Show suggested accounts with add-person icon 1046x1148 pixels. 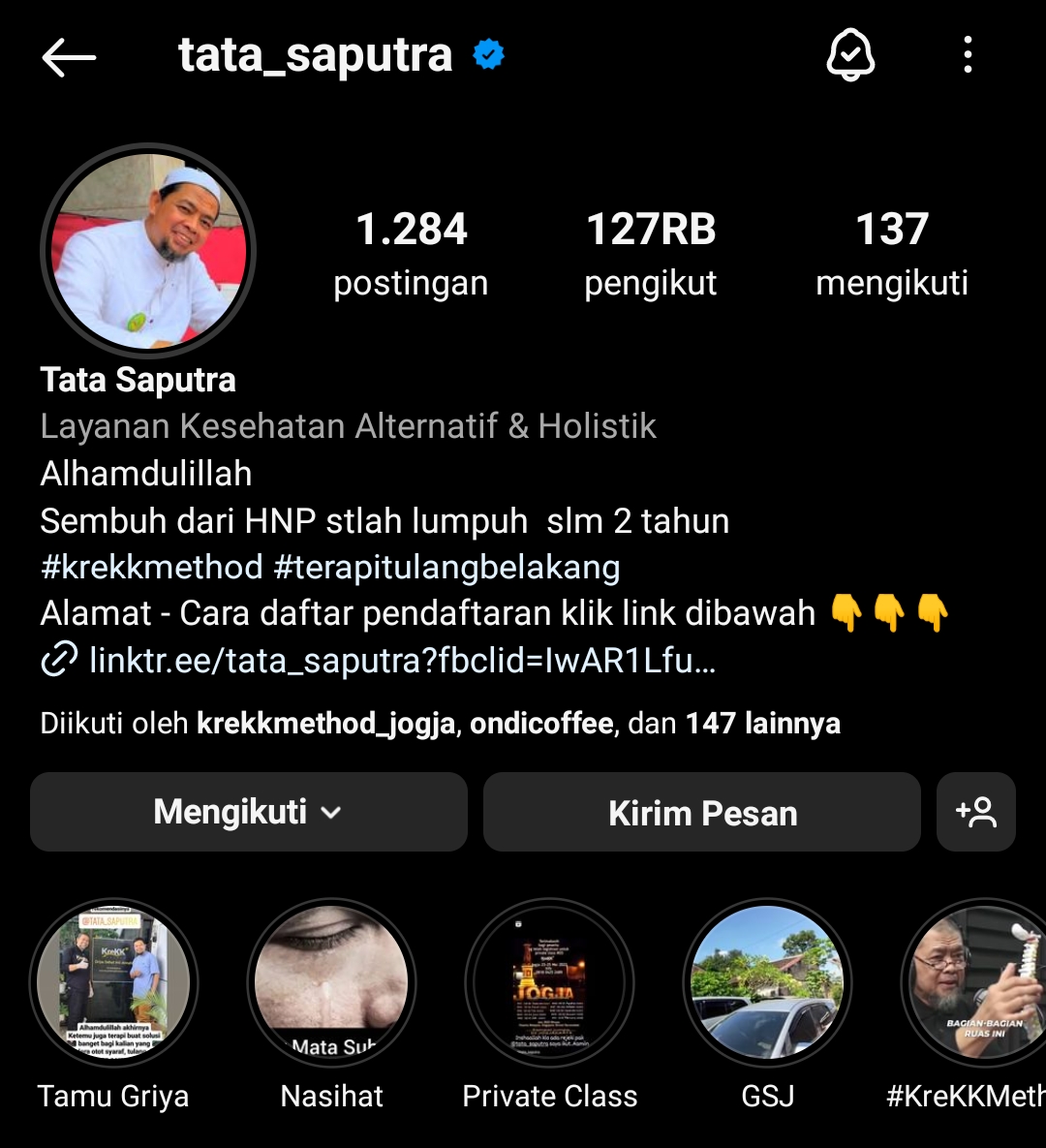point(976,812)
